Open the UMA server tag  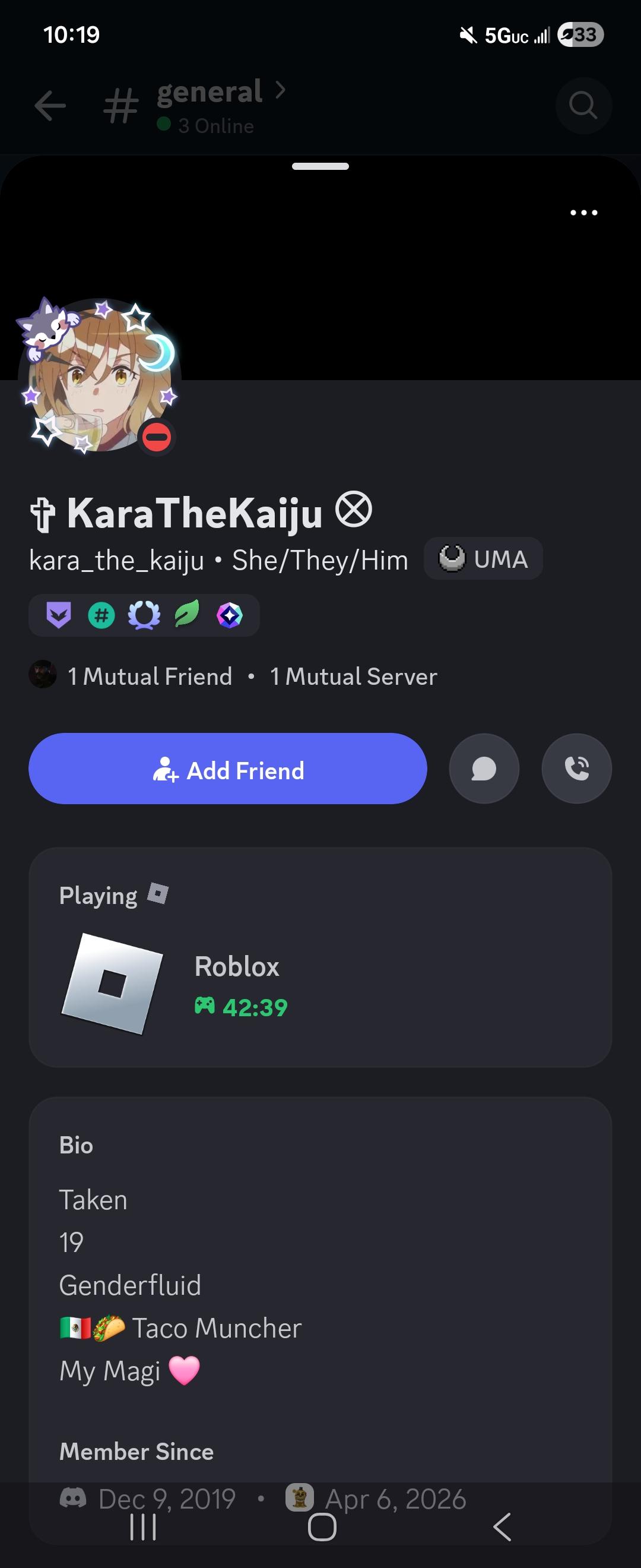pos(483,558)
